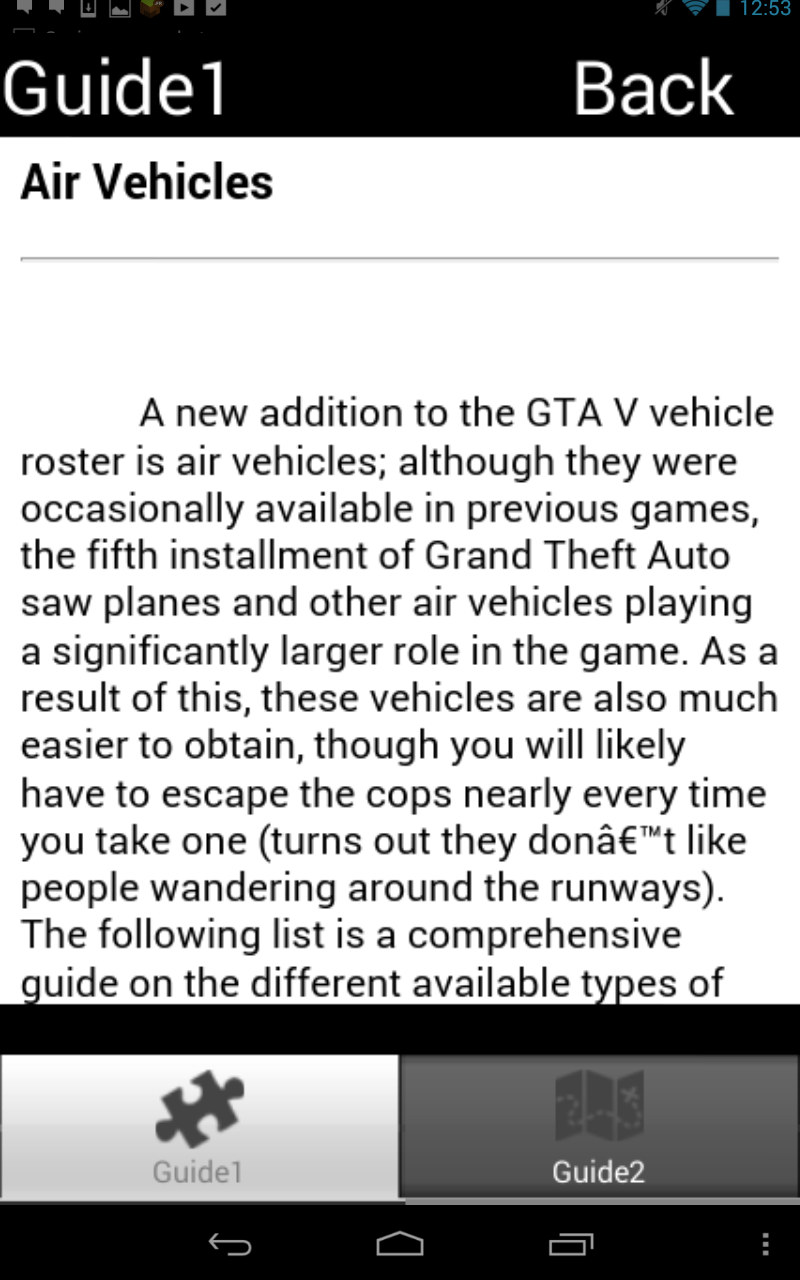Select the Guide1 tab
Screen dimensions: 800x1280
point(199,1127)
